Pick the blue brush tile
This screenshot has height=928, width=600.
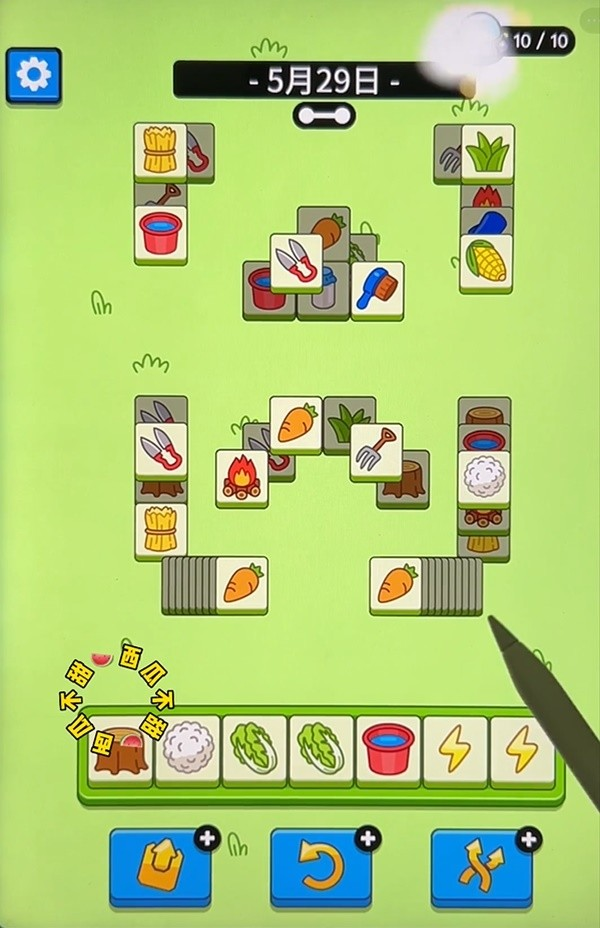[377, 288]
